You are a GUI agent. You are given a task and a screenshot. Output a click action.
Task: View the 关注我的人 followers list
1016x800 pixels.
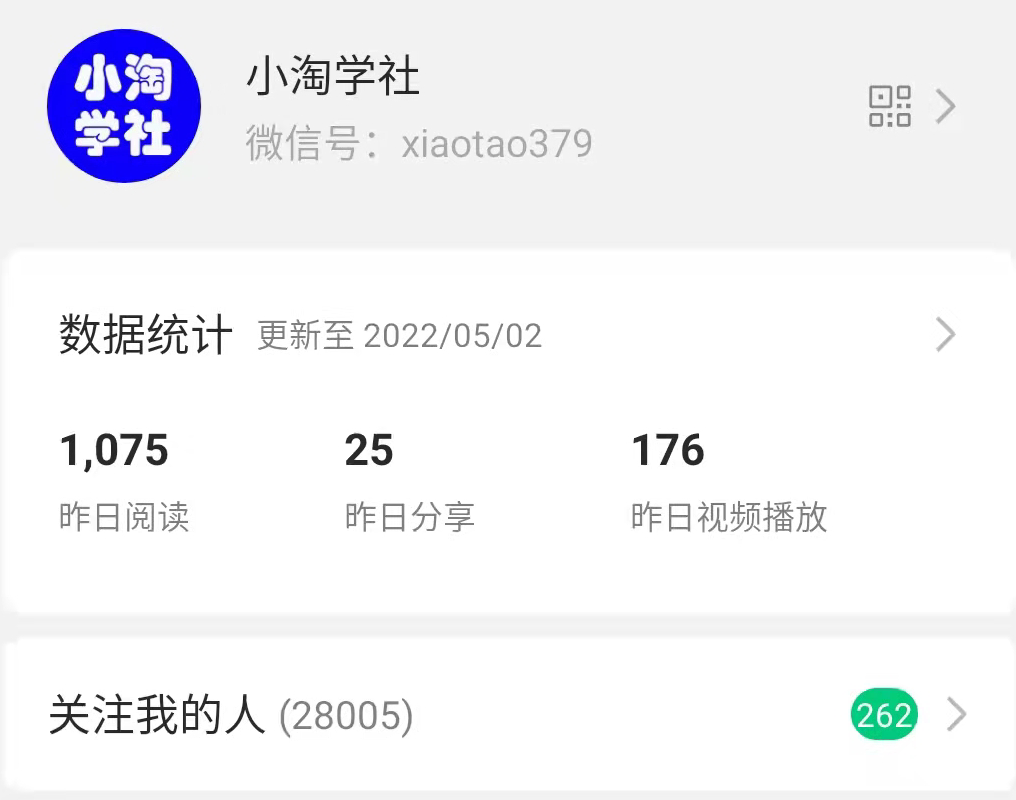click(500, 715)
